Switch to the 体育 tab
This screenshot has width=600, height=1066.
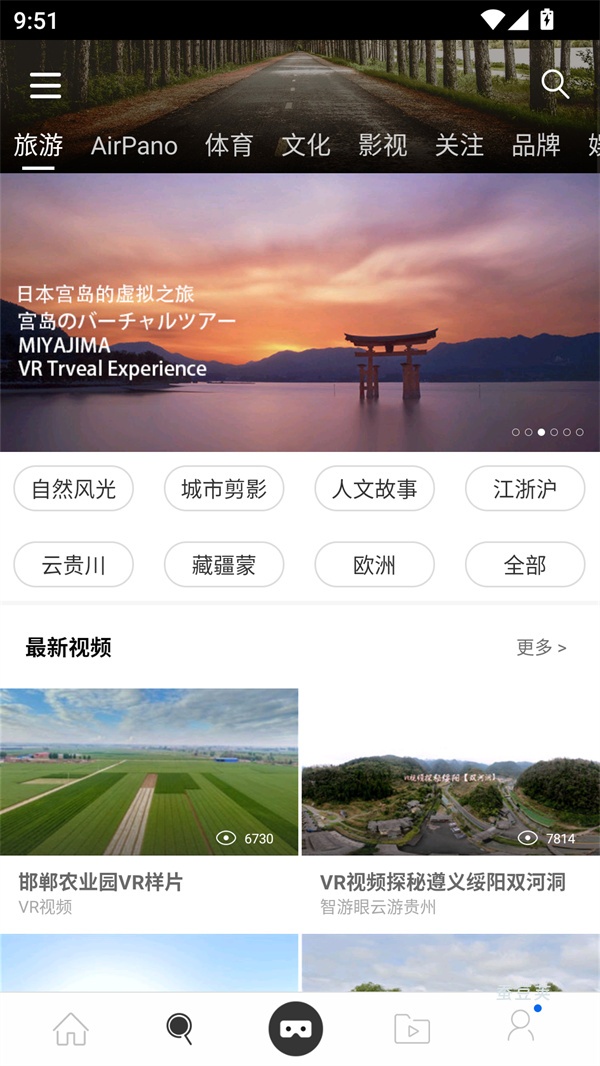[x=229, y=146]
